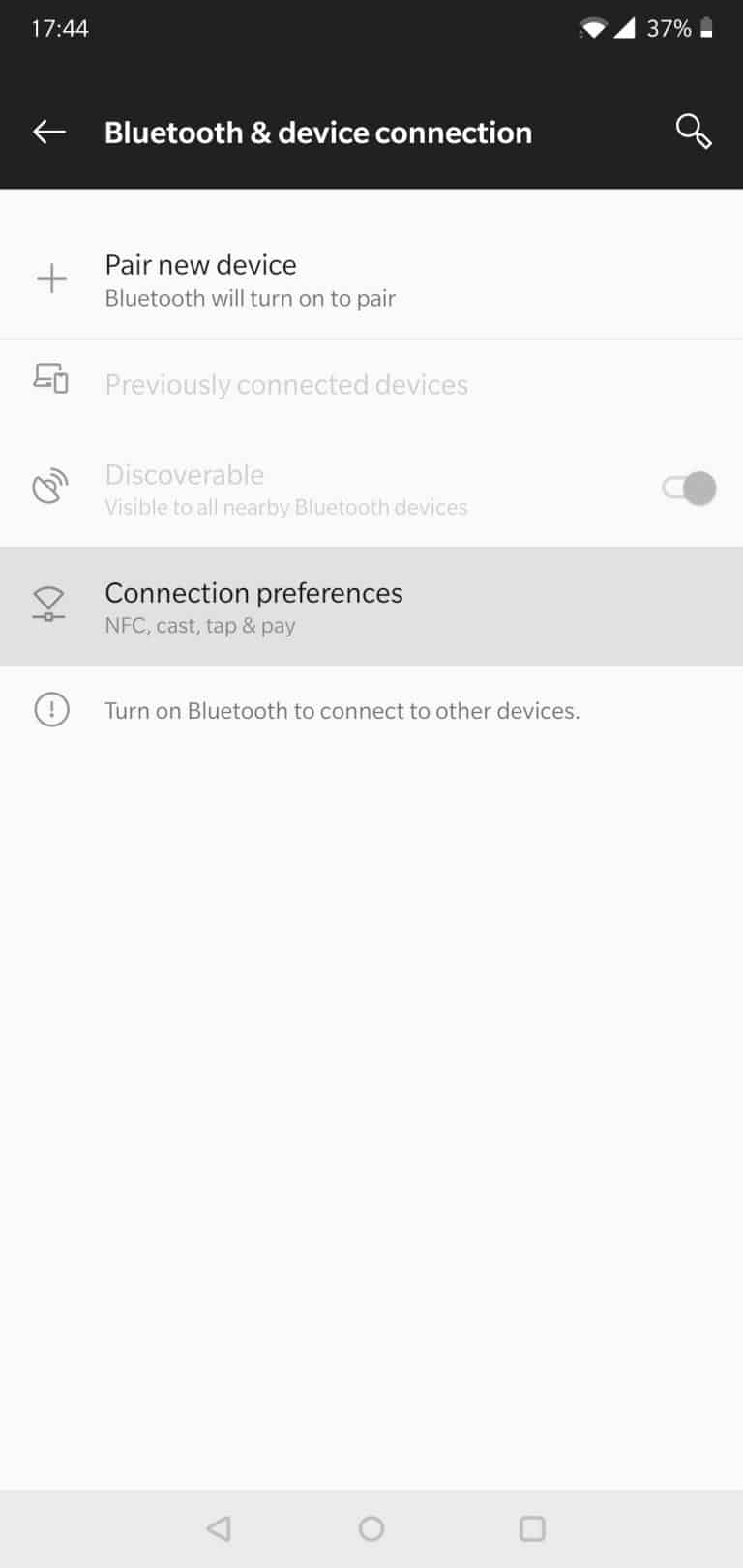Tap the Connection preferences network icon
Image resolution: width=743 pixels, height=1568 pixels.
[x=48, y=606]
